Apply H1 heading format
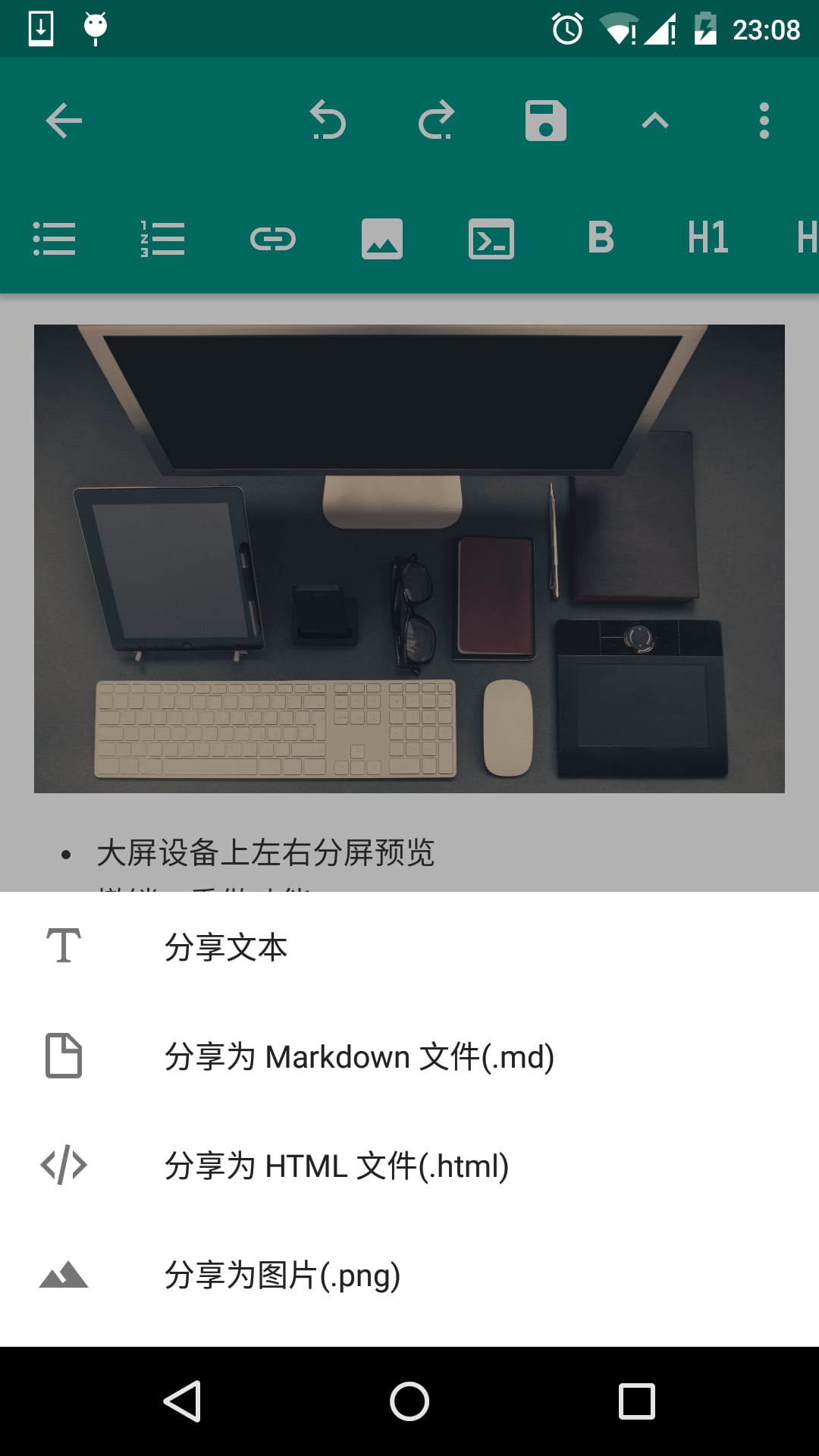819x1456 pixels. [708, 237]
